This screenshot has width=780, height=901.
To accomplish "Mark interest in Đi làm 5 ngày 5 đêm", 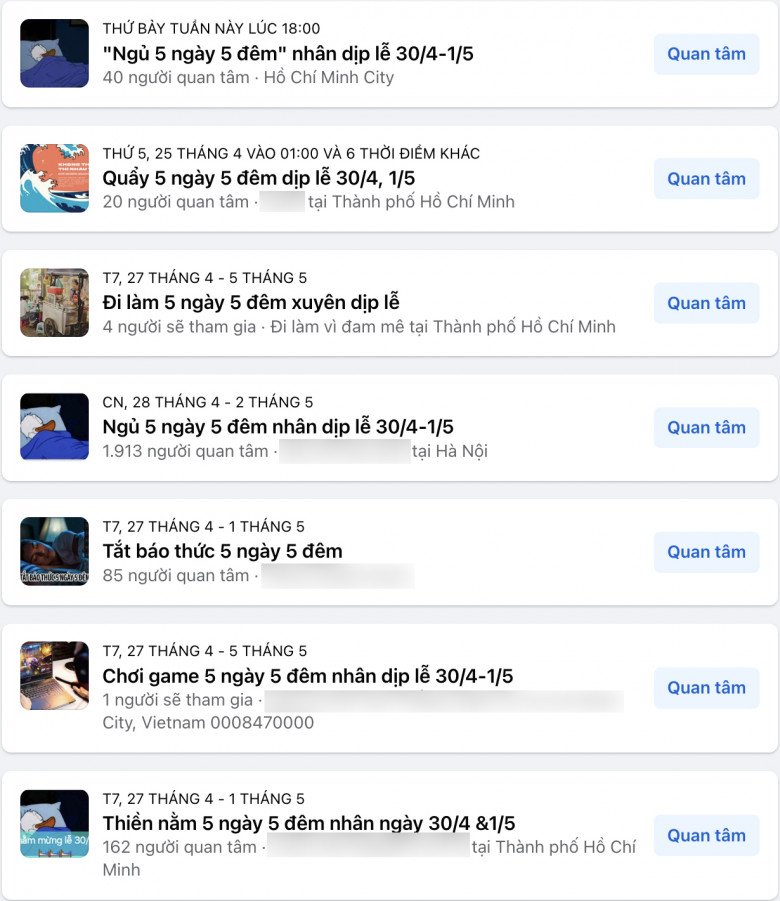I will click(x=706, y=303).
